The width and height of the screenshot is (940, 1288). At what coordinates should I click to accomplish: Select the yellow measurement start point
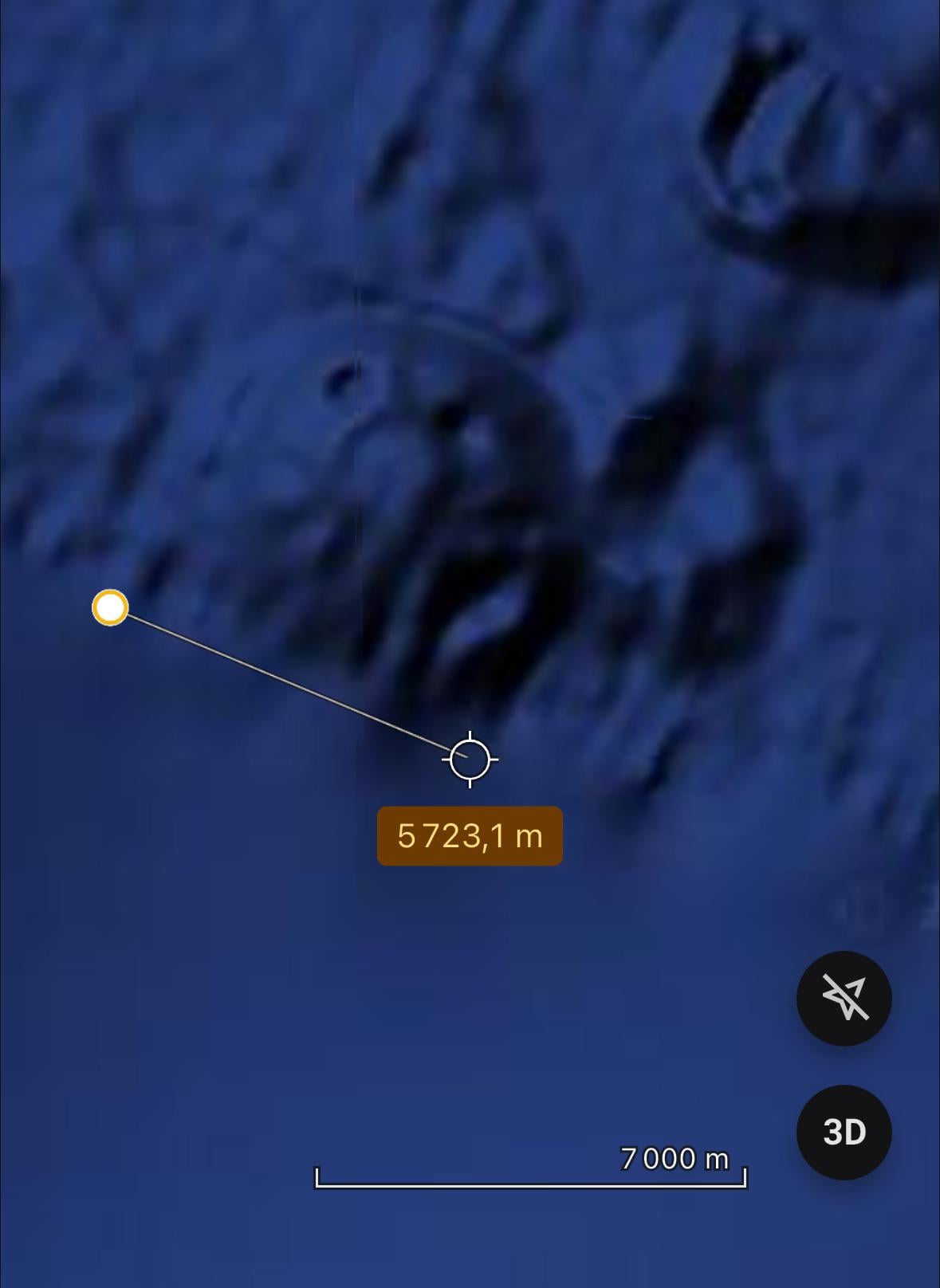[110, 607]
